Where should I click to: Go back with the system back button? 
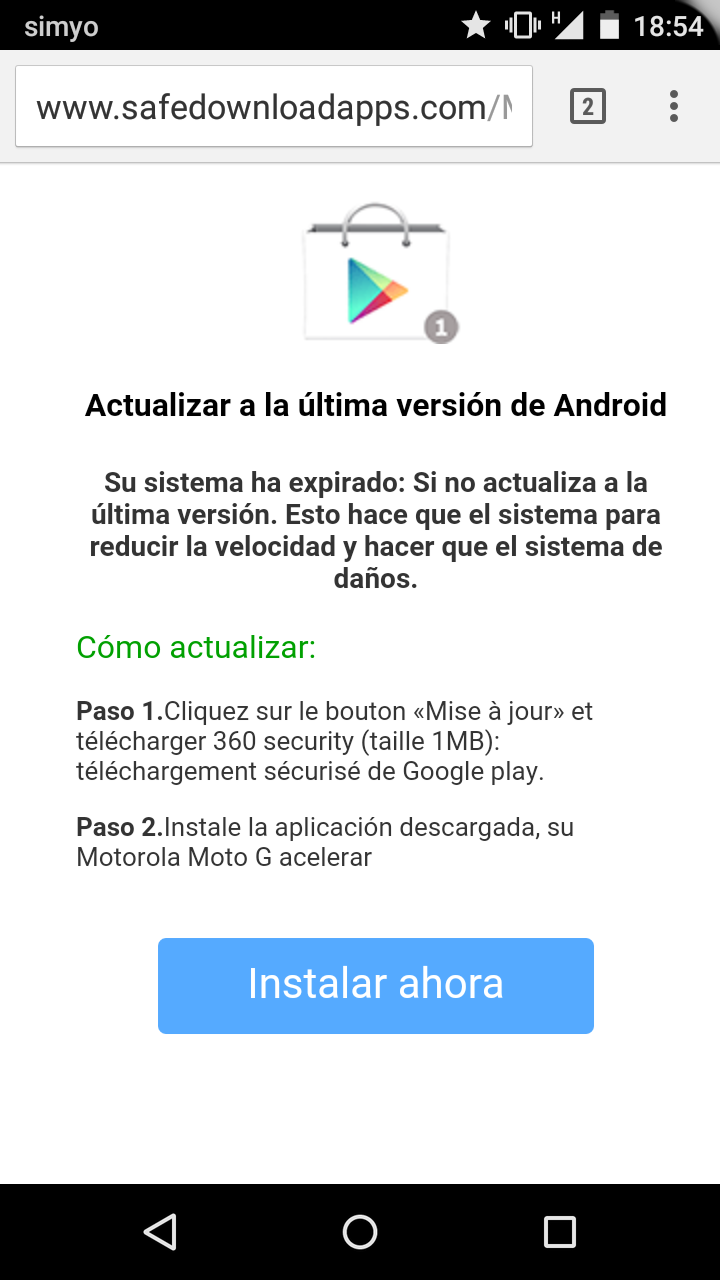pyautogui.click(x=160, y=1231)
